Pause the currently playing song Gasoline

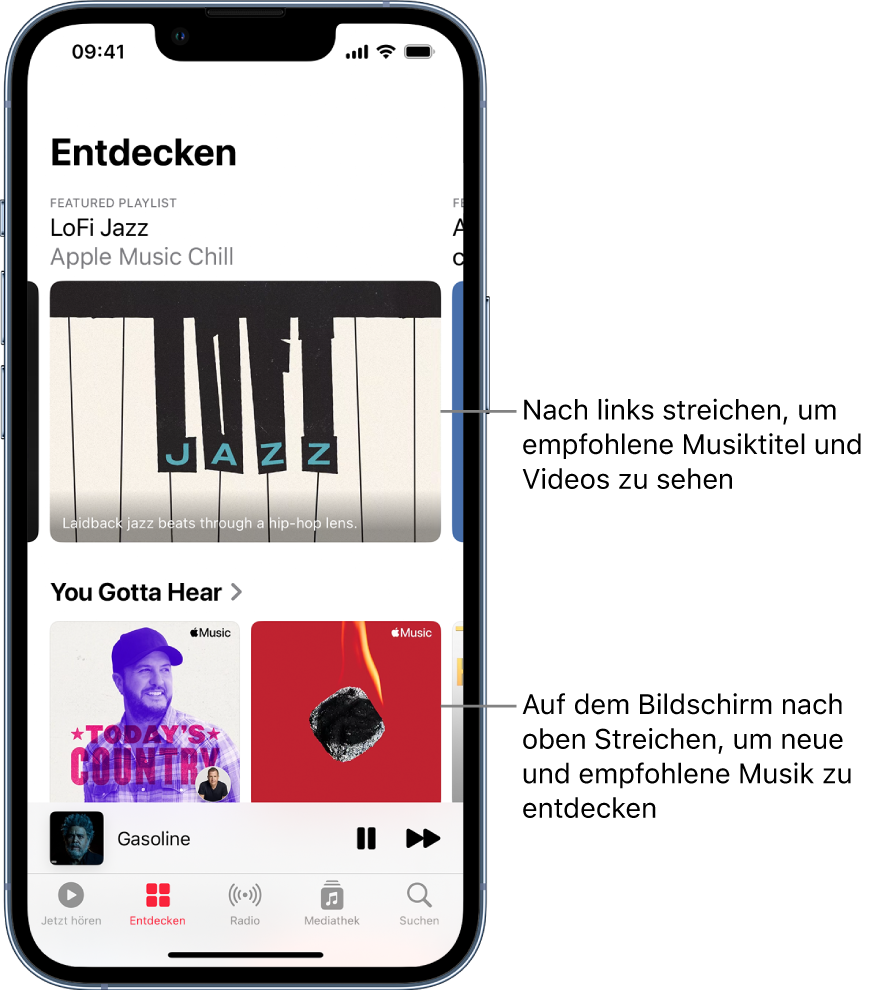(x=366, y=839)
